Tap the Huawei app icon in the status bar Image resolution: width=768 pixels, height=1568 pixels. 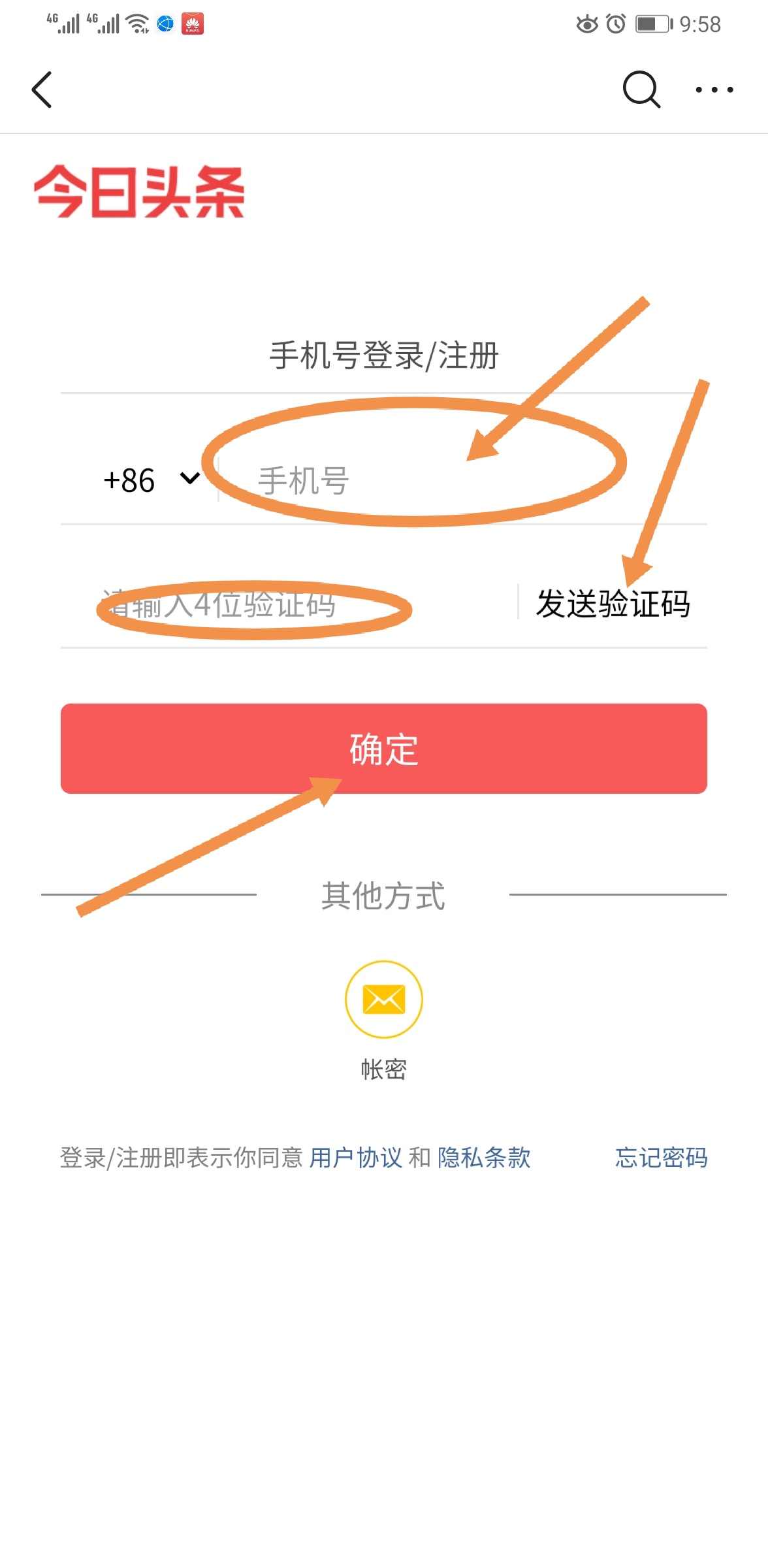tap(193, 24)
